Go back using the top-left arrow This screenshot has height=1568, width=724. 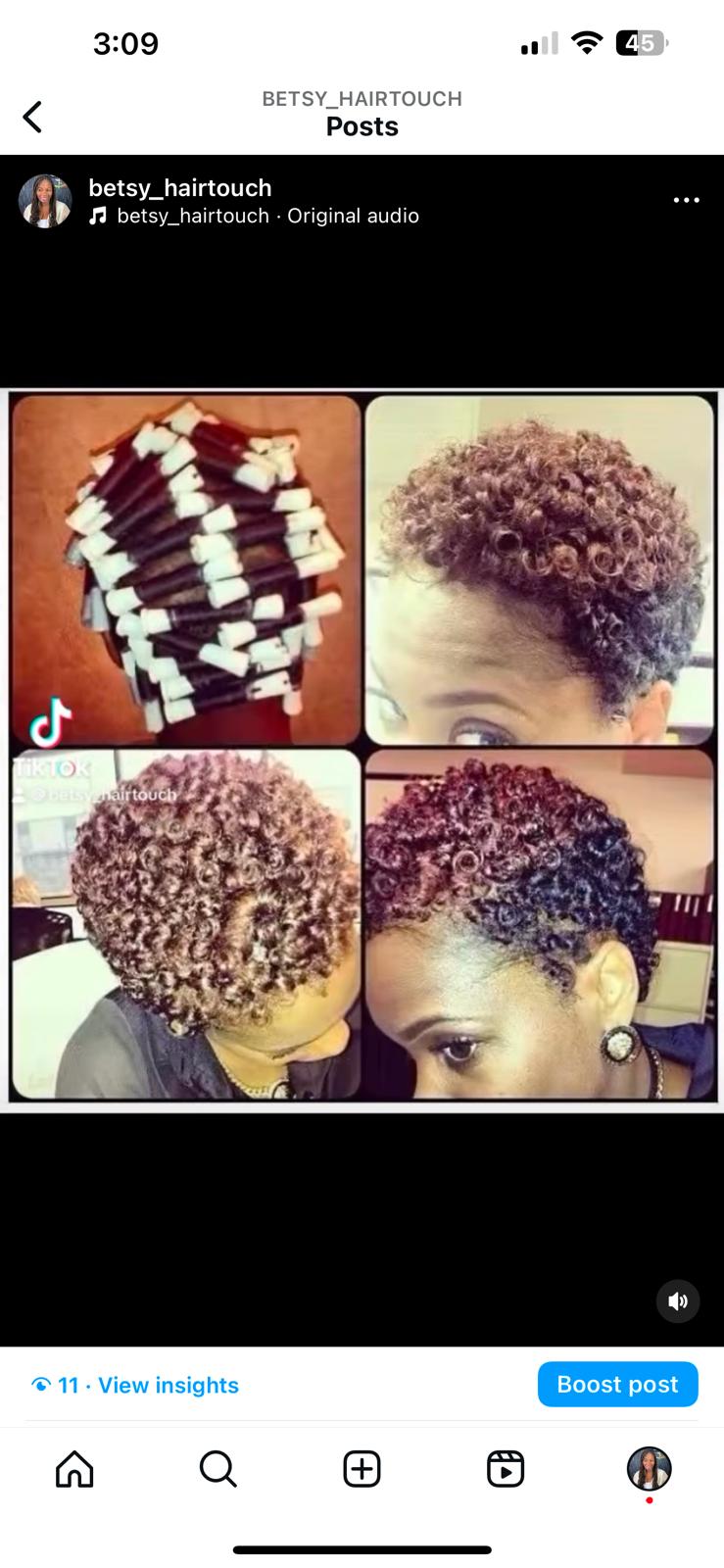pyautogui.click(x=32, y=117)
